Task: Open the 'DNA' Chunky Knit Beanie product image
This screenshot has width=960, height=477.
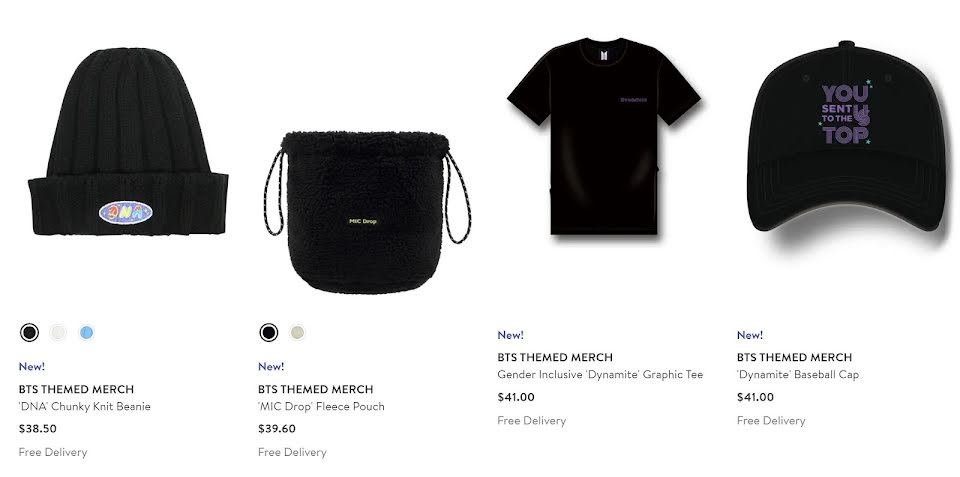Action: (128, 141)
